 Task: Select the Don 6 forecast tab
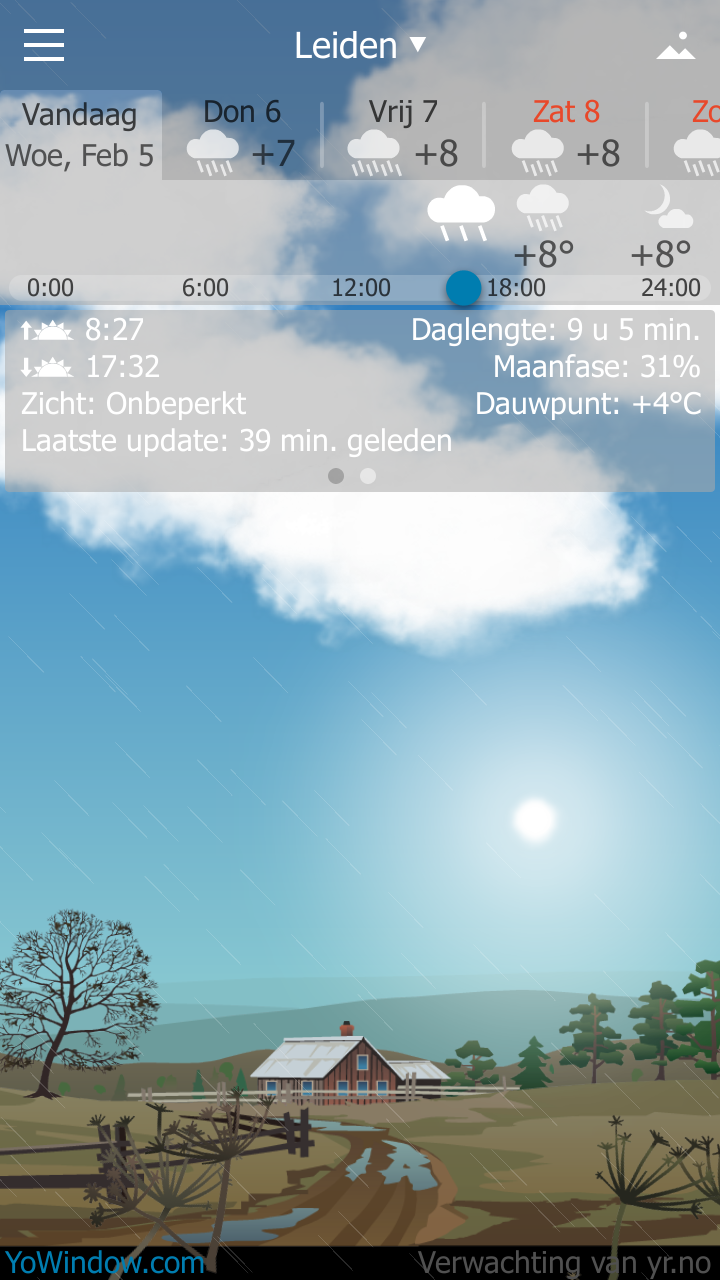(x=242, y=135)
